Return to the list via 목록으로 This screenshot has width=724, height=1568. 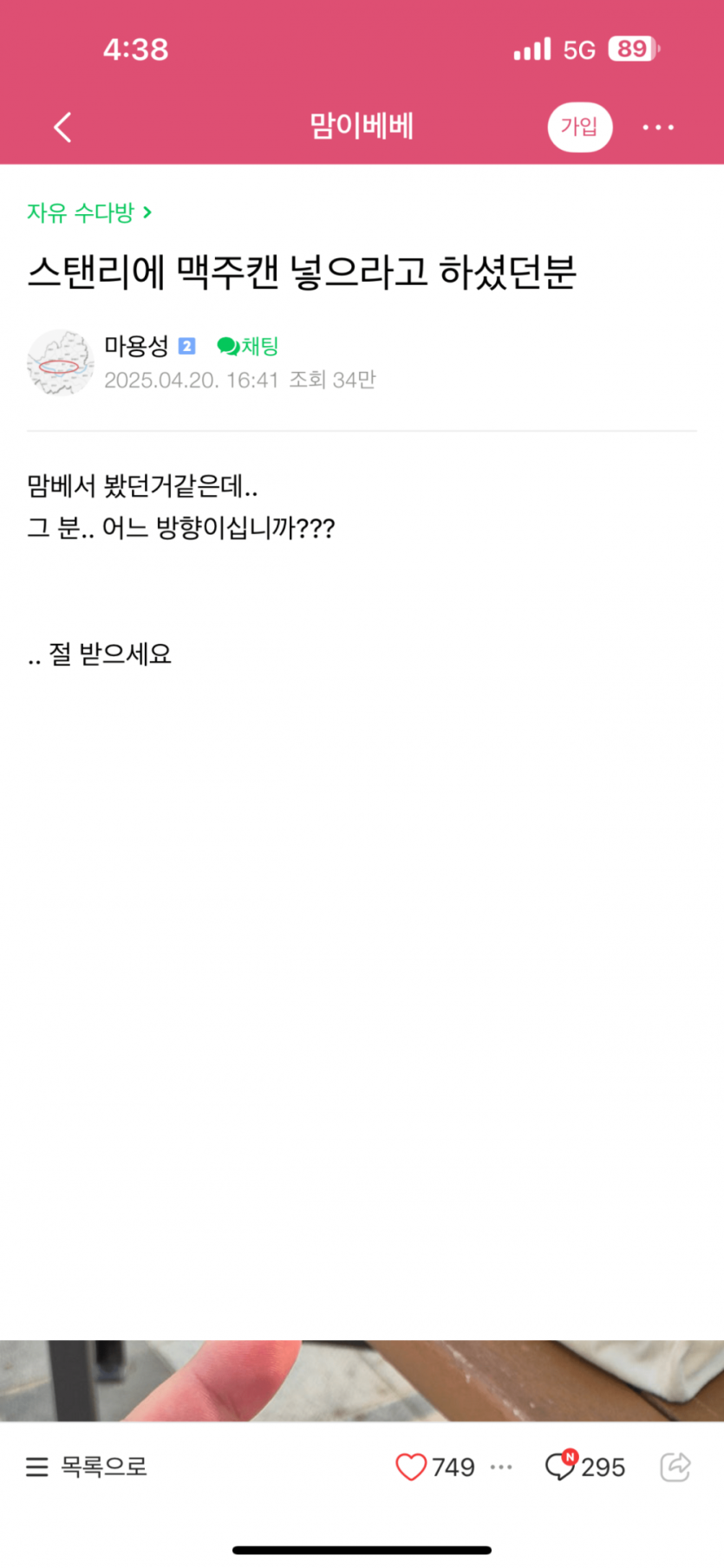click(87, 1467)
